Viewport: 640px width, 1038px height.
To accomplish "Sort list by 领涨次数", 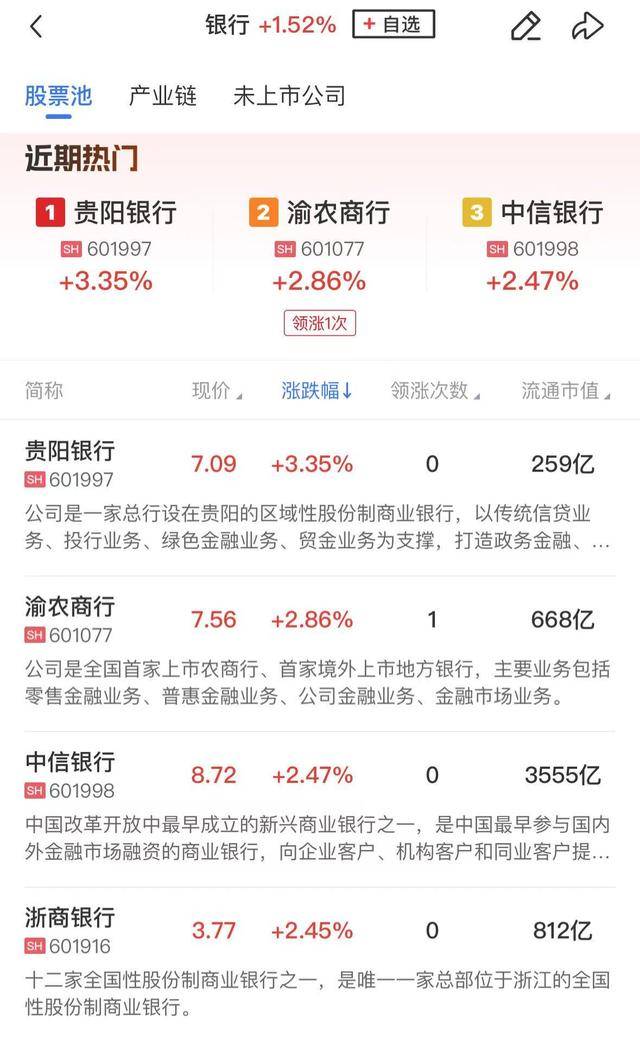I will tap(435, 391).
